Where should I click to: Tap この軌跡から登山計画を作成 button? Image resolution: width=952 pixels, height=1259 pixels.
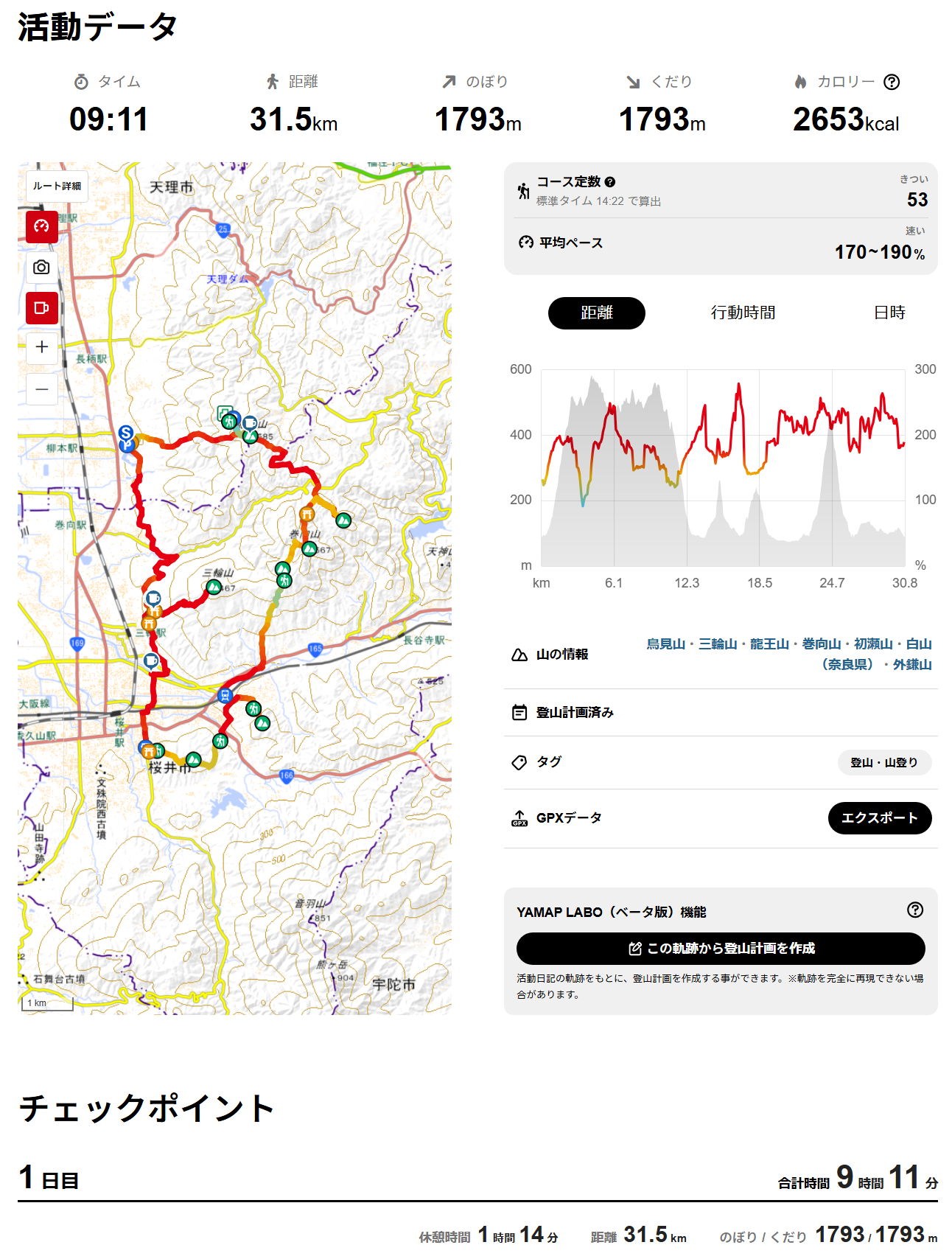[720, 949]
